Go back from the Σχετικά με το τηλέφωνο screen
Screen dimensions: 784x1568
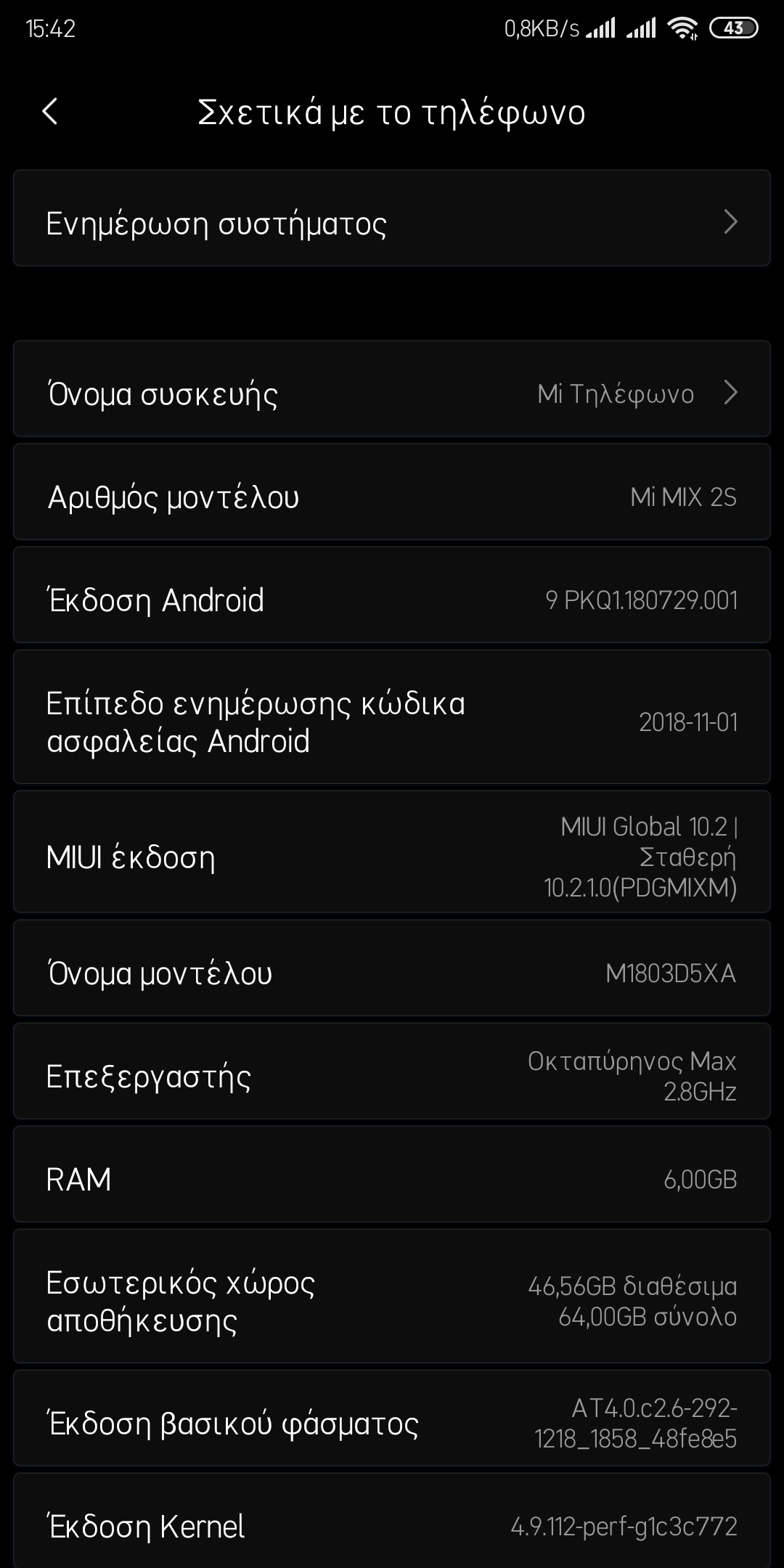[50, 112]
